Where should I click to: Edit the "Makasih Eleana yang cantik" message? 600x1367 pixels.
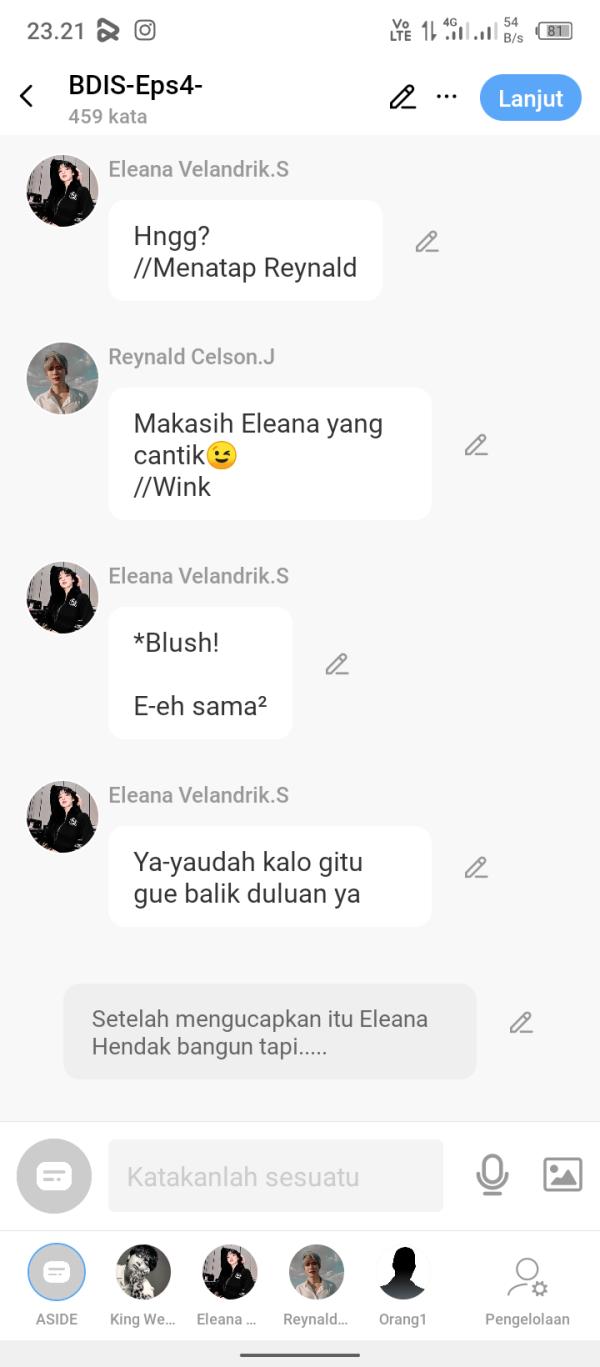[476, 445]
